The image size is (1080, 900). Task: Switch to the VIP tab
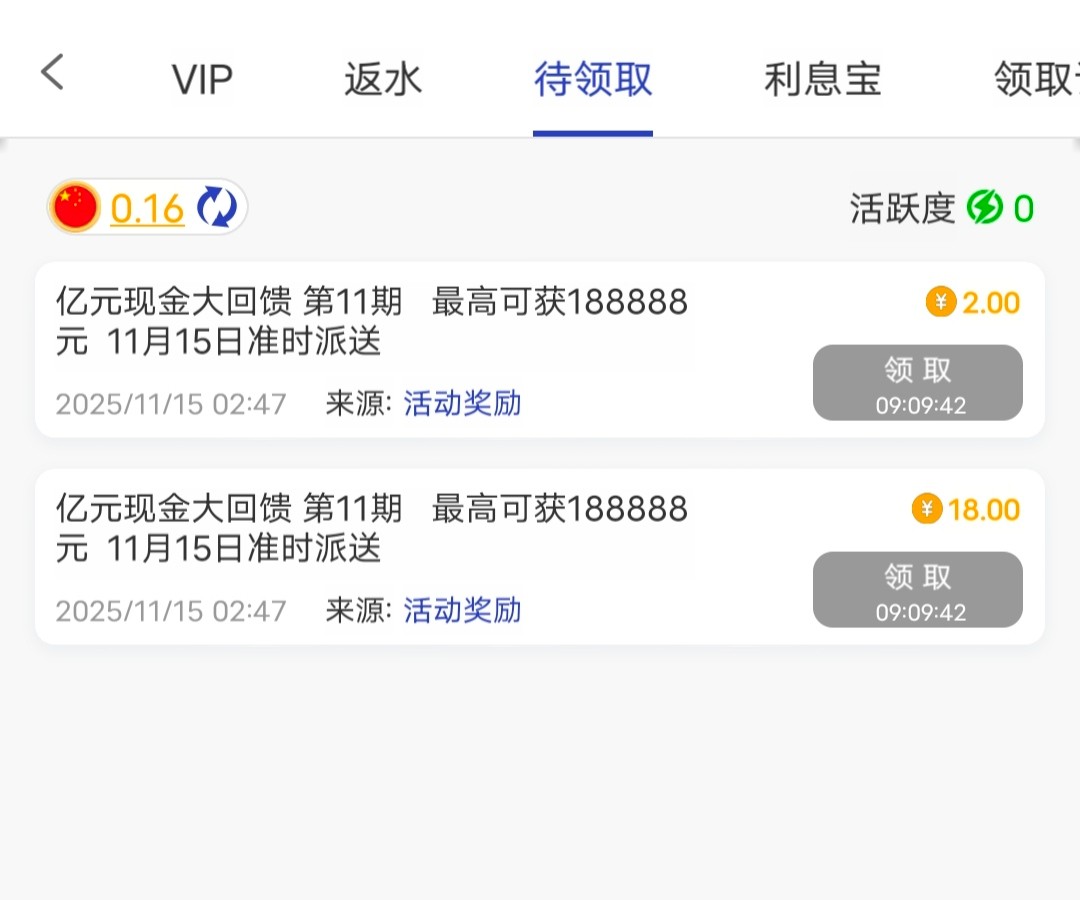pos(202,80)
